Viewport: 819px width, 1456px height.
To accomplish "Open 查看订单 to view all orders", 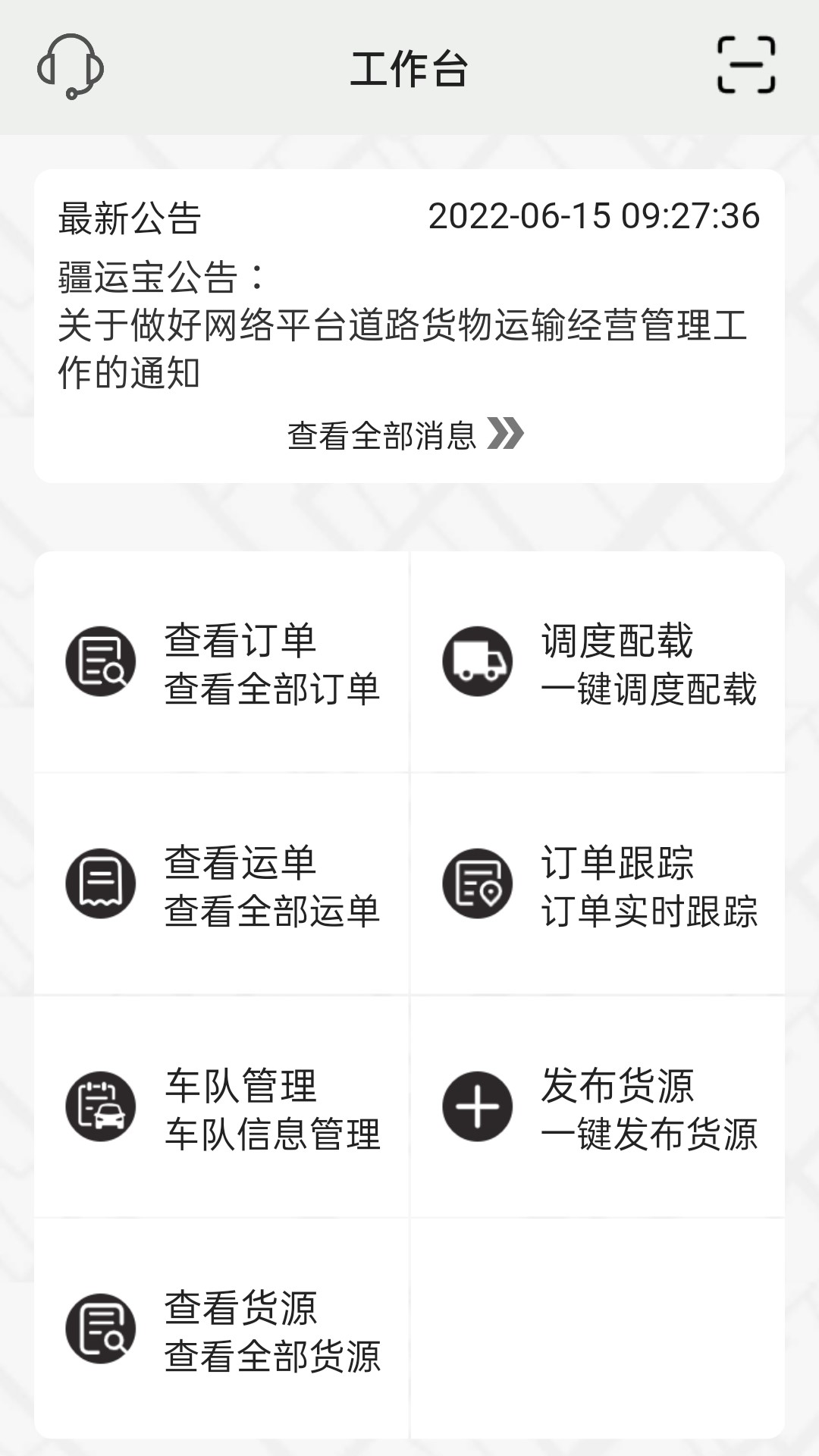I will 221,663.
